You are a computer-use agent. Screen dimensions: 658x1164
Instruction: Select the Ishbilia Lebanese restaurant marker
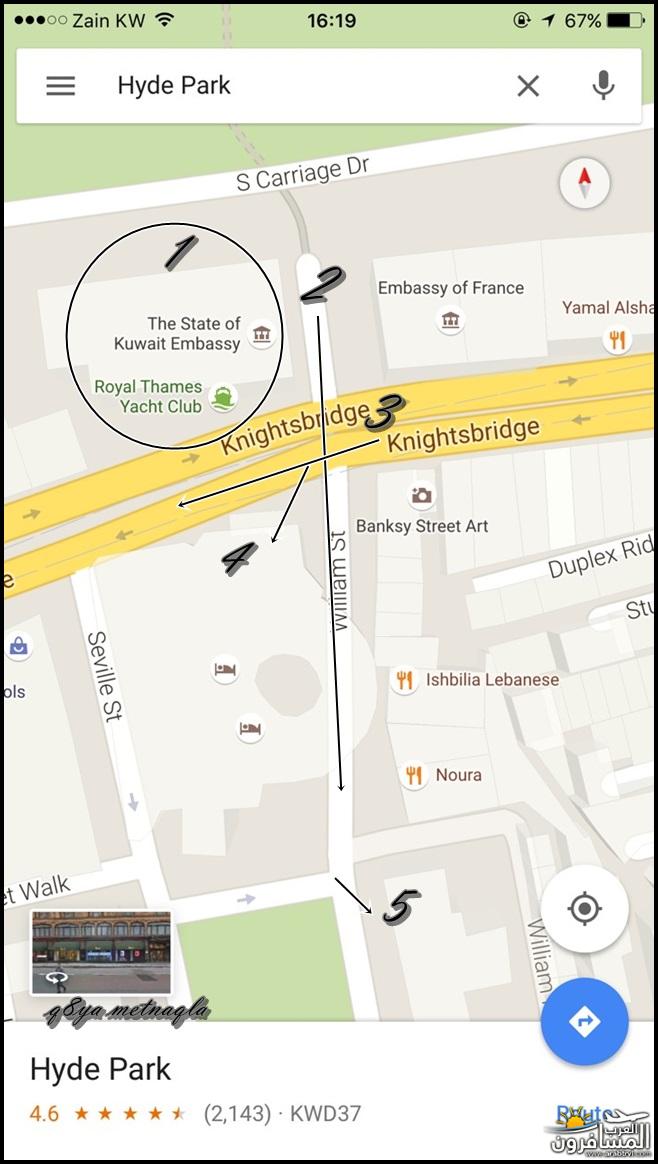coord(404,680)
